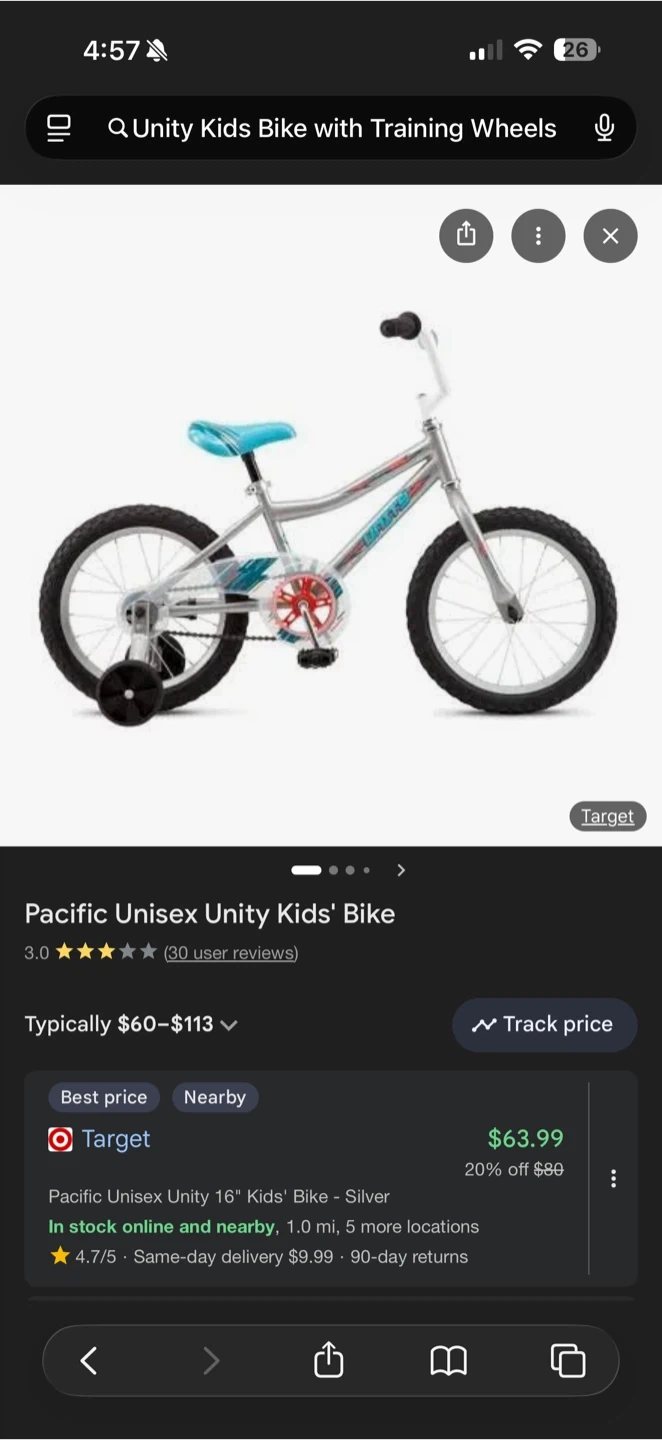Open the browser bookmarks
This screenshot has width=662, height=1440.
[448, 1360]
